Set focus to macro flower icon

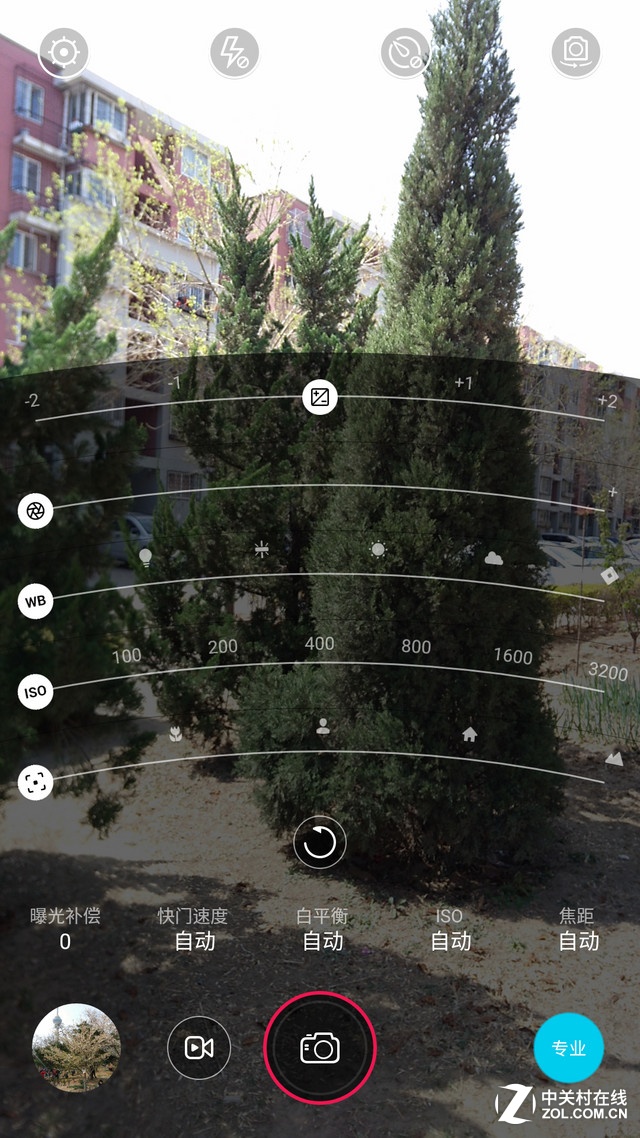click(176, 734)
